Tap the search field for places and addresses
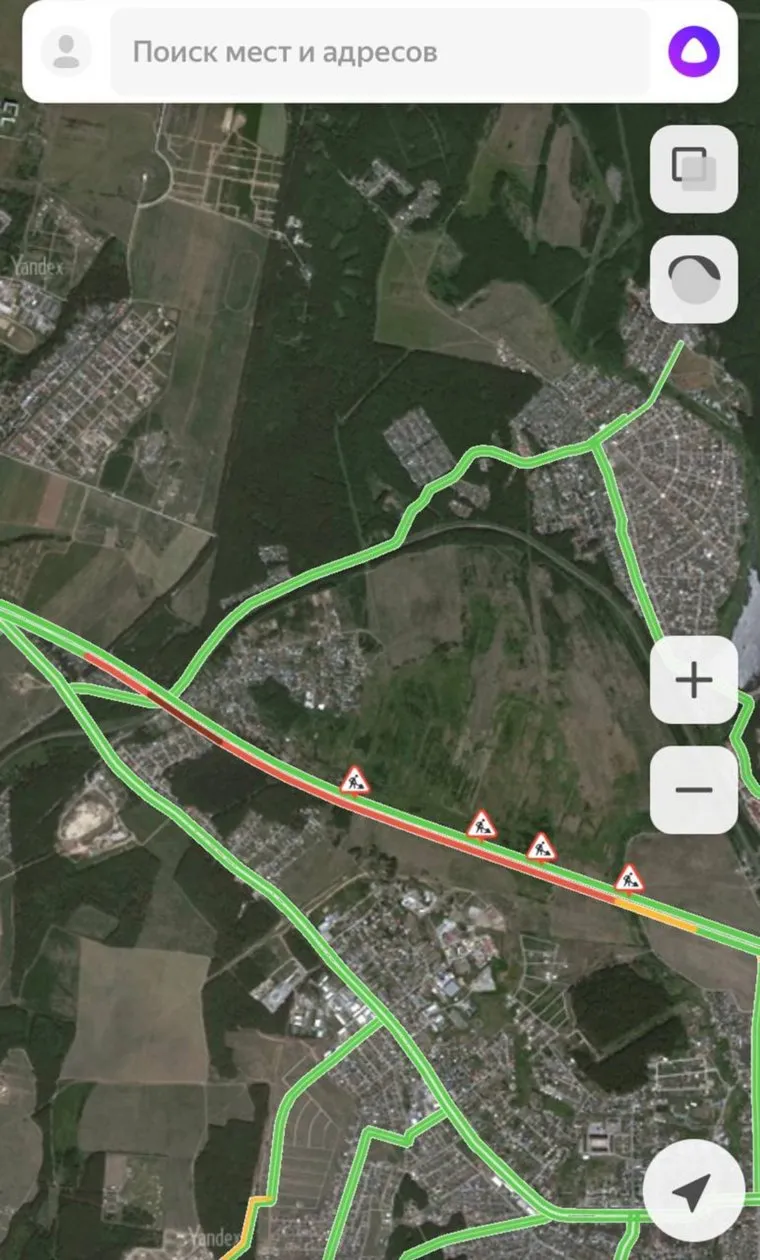Image resolution: width=760 pixels, height=1260 pixels. 380,52
